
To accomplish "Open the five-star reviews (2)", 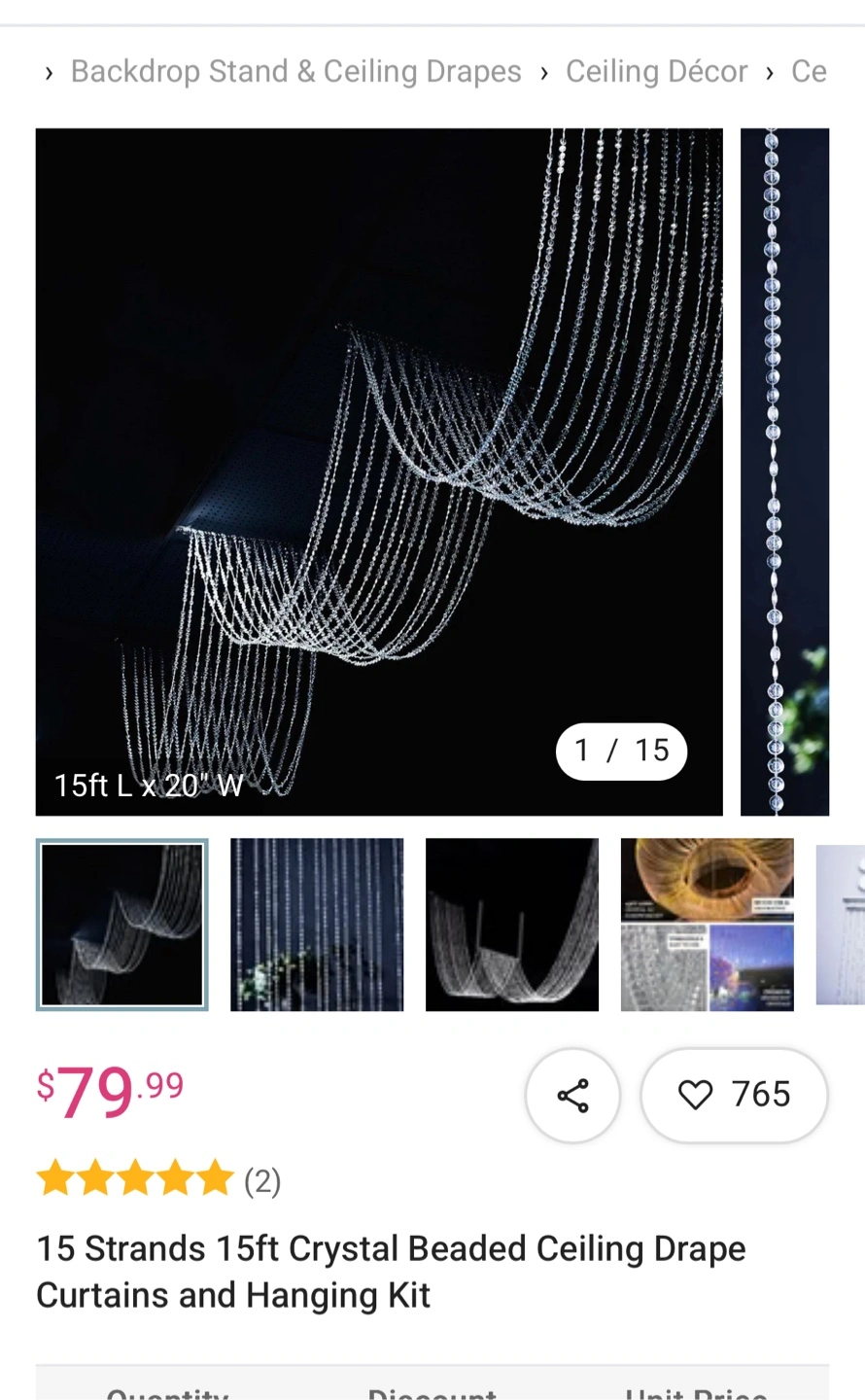I will (158, 1180).
